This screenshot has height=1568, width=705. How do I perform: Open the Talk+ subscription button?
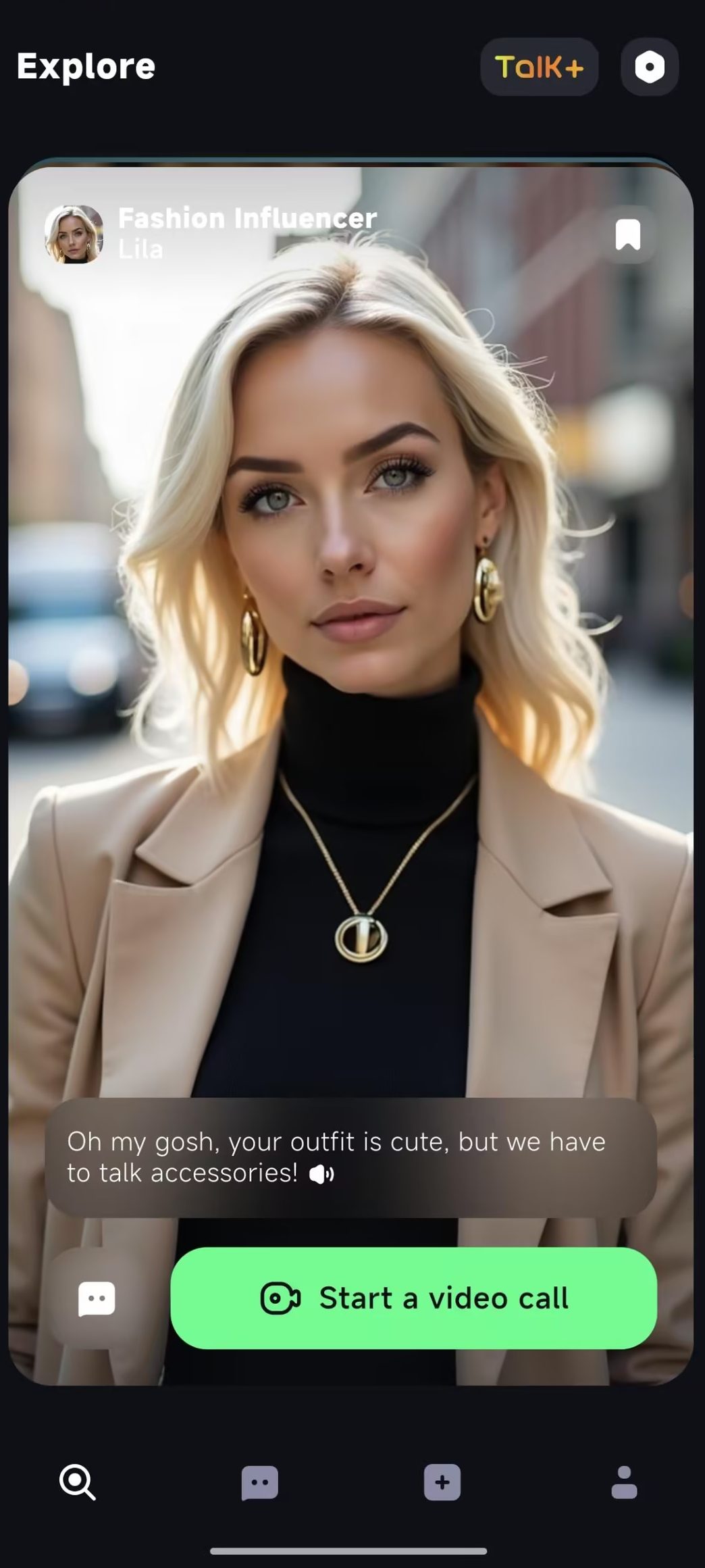[539, 67]
